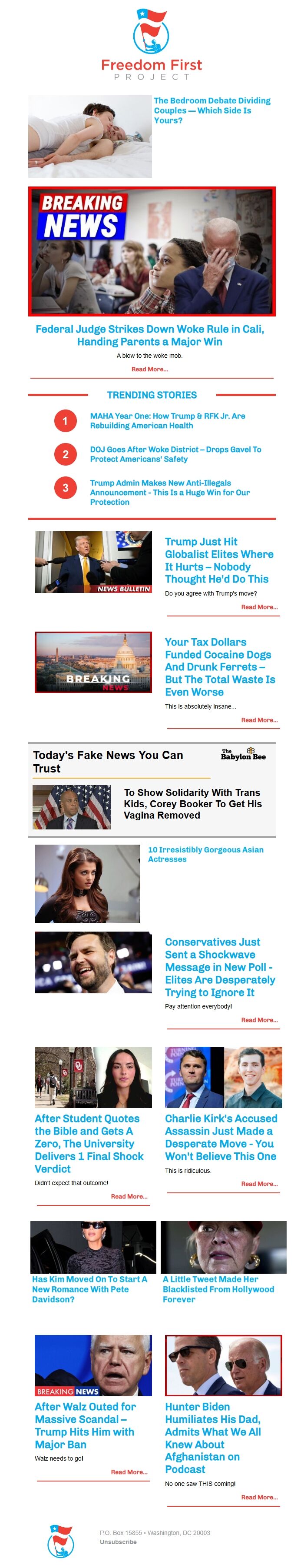Open Conservatives Just Sent a Shockwave headline
The width and height of the screenshot is (304, 1568).
tap(219, 967)
